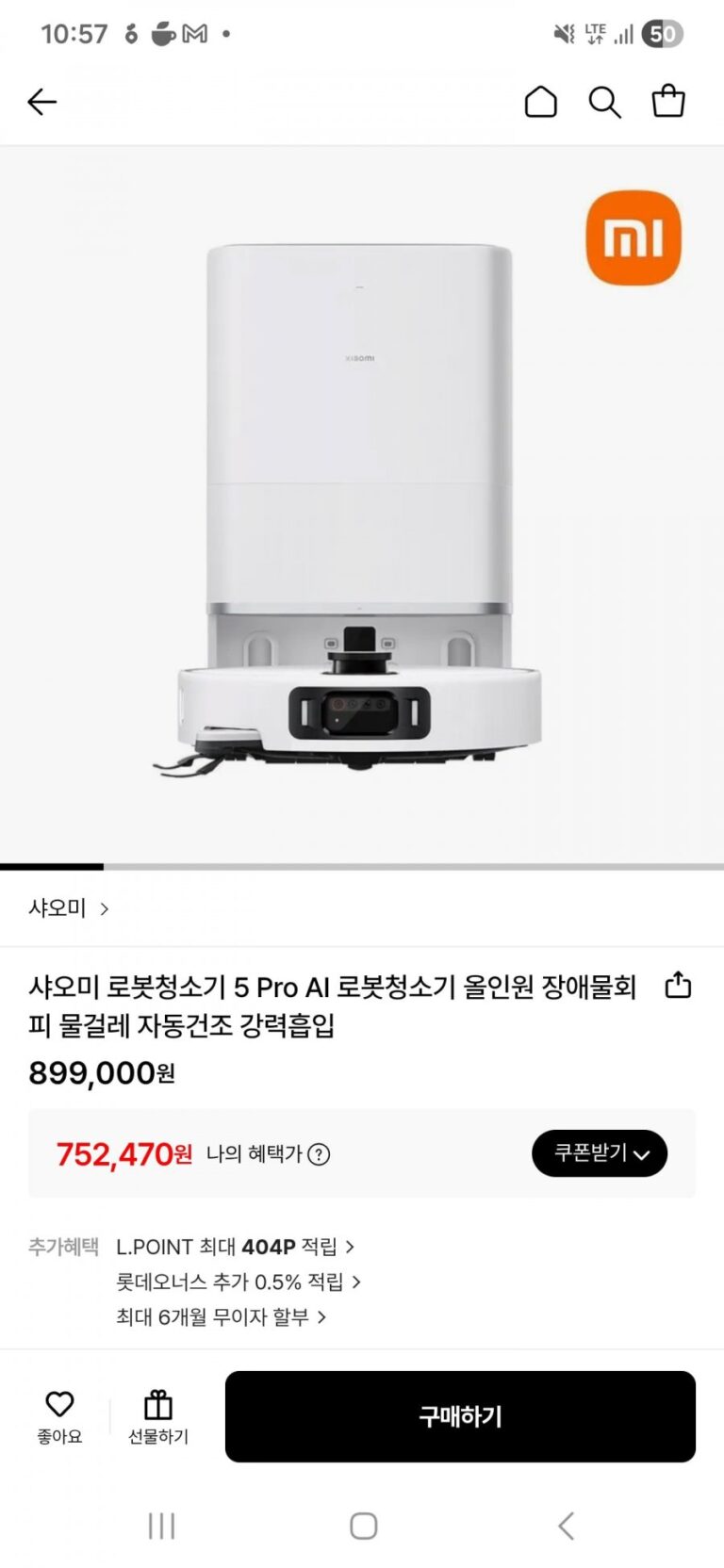The height and width of the screenshot is (1568, 724).
Task: Share this robot vacuum product
Action: (678, 986)
